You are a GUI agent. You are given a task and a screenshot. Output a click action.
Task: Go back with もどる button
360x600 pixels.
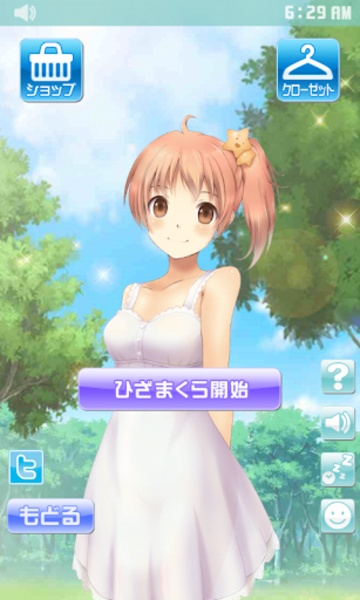(51, 516)
